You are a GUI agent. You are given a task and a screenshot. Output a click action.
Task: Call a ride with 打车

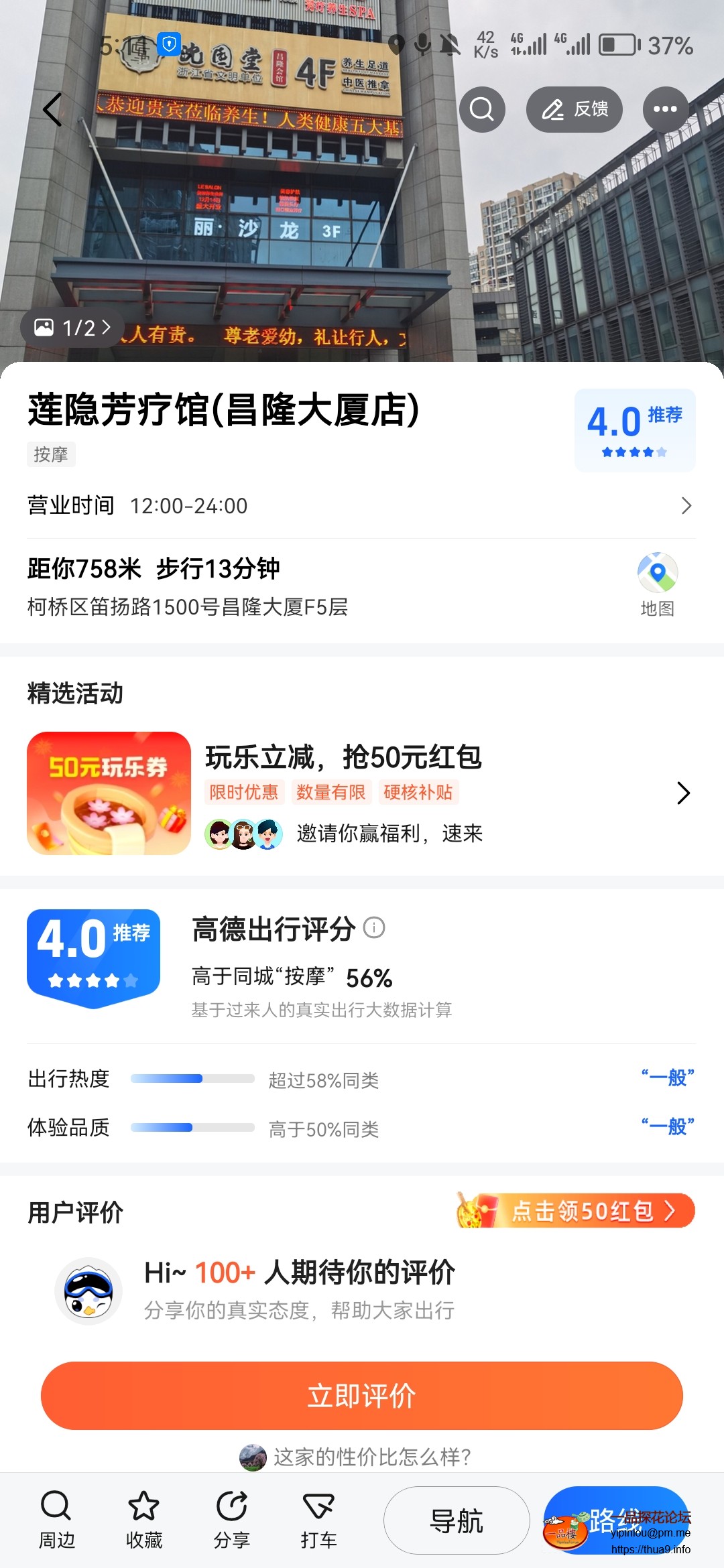(x=318, y=1520)
